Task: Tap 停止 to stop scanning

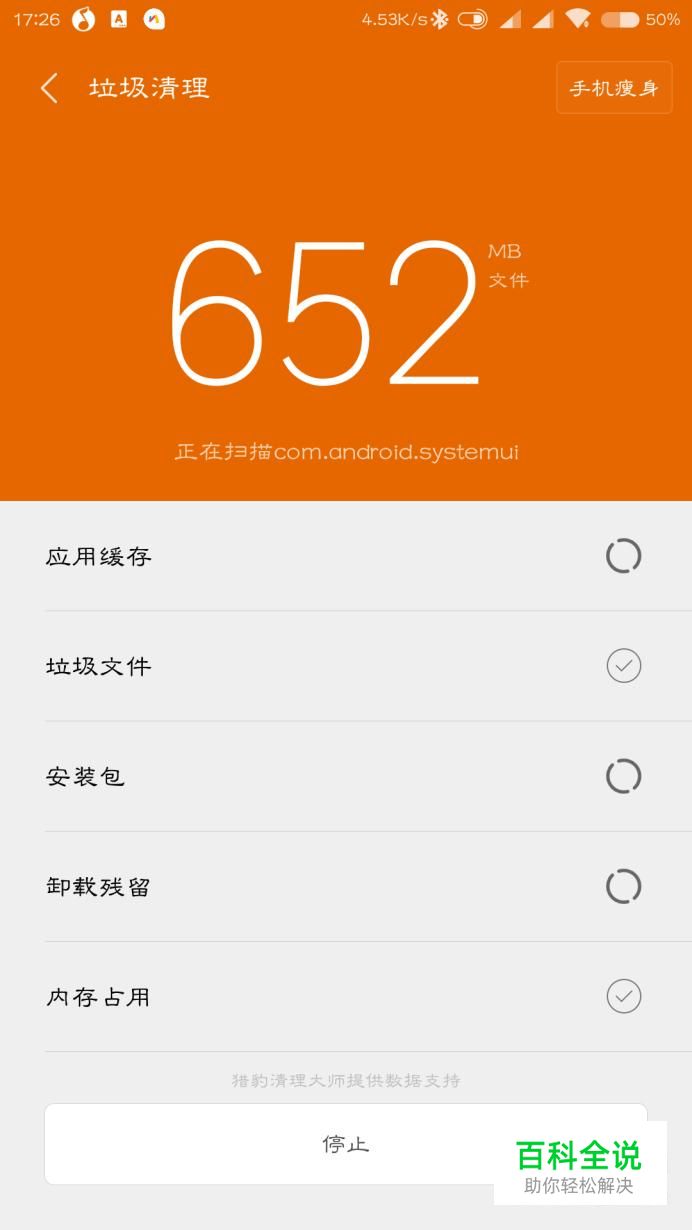Action: point(345,1144)
